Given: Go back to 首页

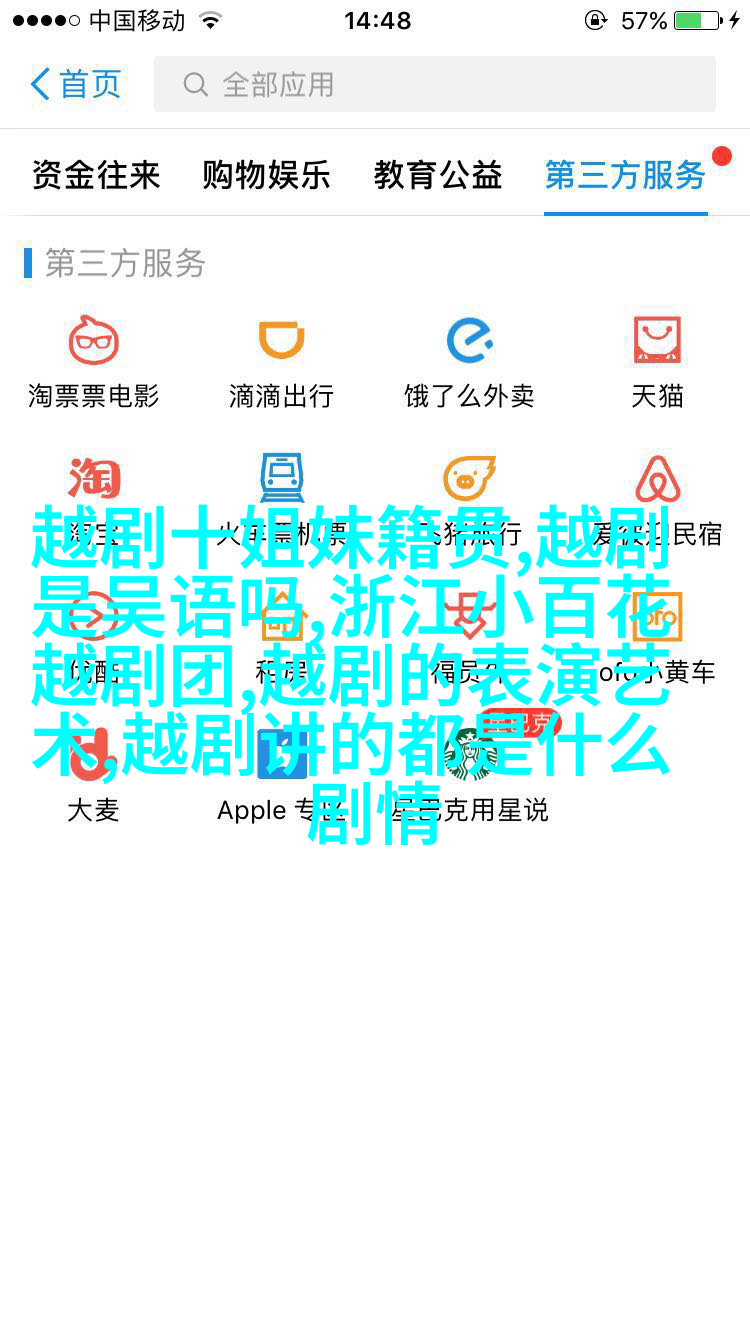Looking at the screenshot, I should point(76,84).
